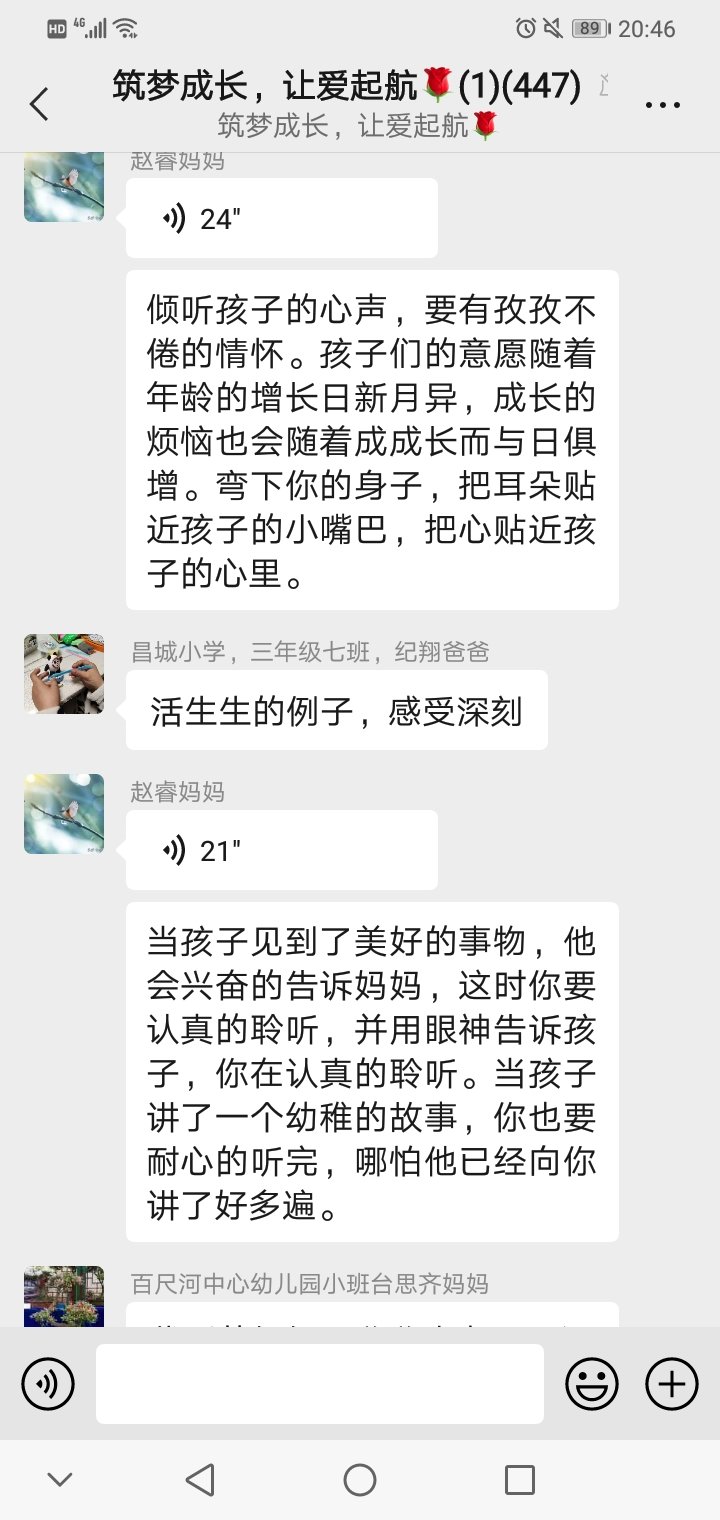Tap the text input field to type
Viewport: 720px width, 1520px height.
[320, 1384]
